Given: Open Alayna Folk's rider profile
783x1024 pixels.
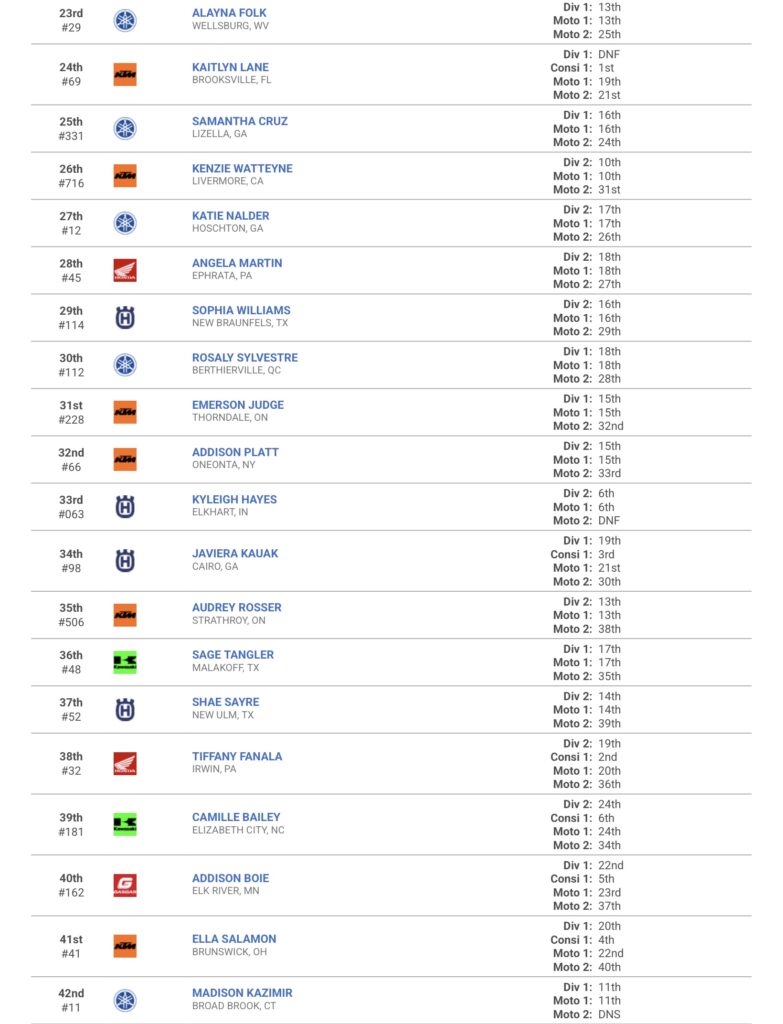Looking at the screenshot, I should (x=229, y=13).
